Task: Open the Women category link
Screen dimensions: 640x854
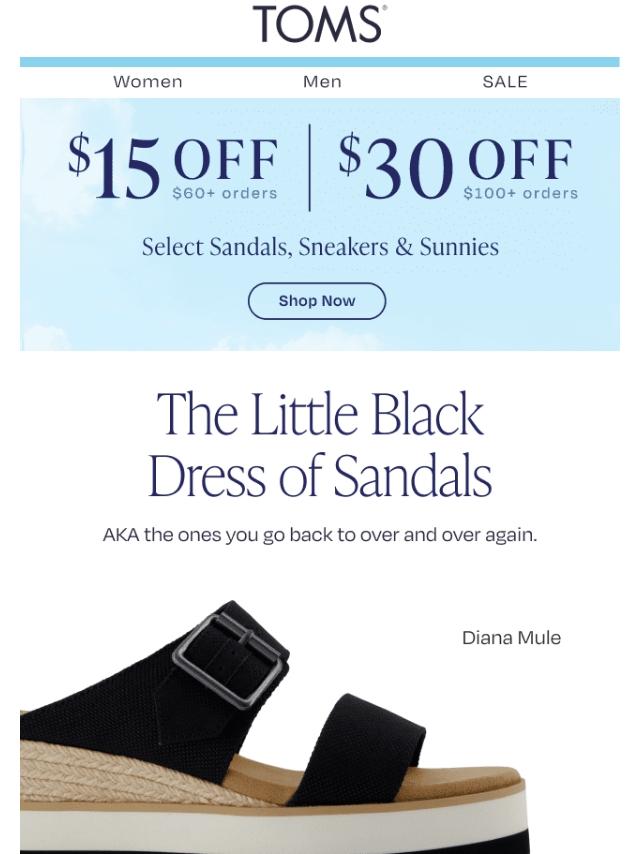Action: pyautogui.click(x=148, y=82)
